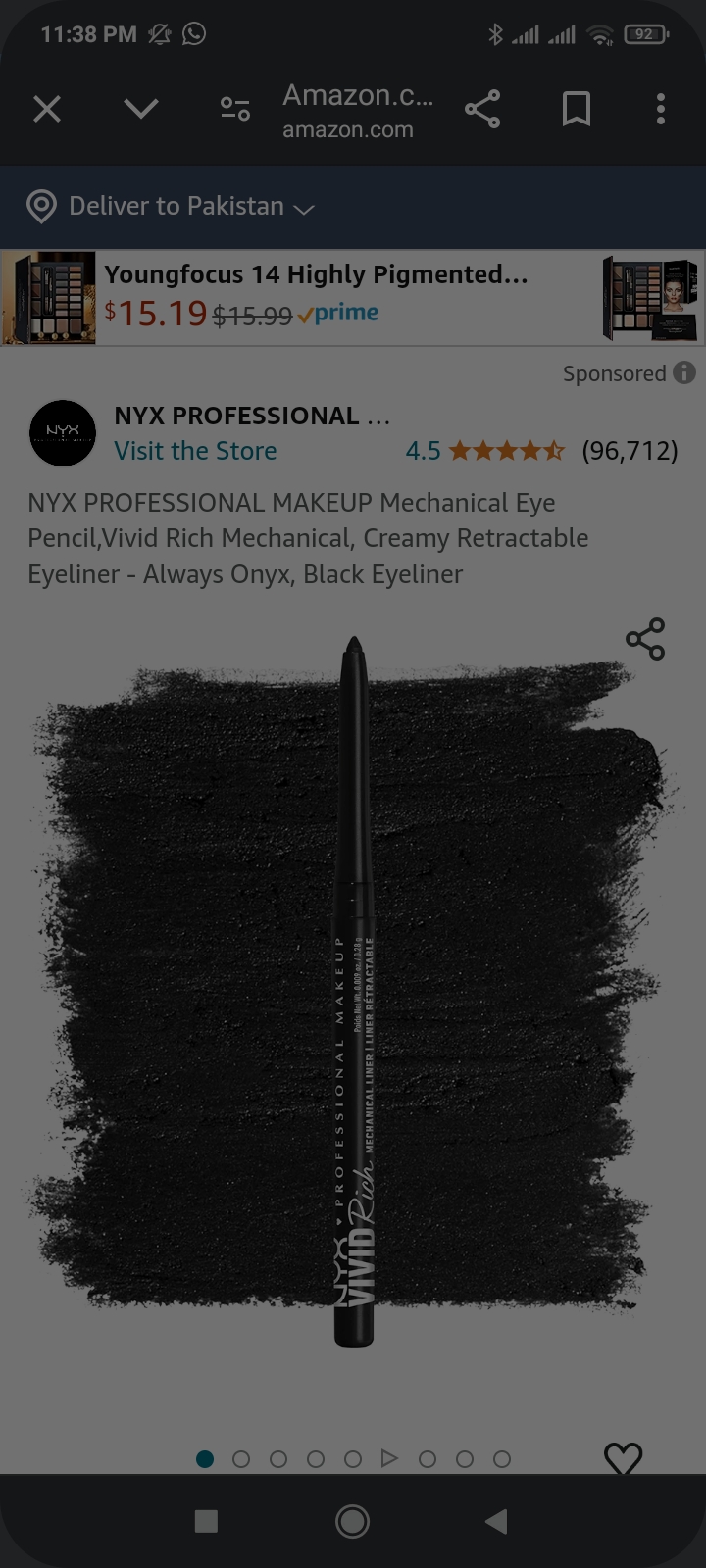Share the page from the browser toolbar
The width and height of the screenshot is (706, 1568).
pyautogui.click(x=482, y=109)
